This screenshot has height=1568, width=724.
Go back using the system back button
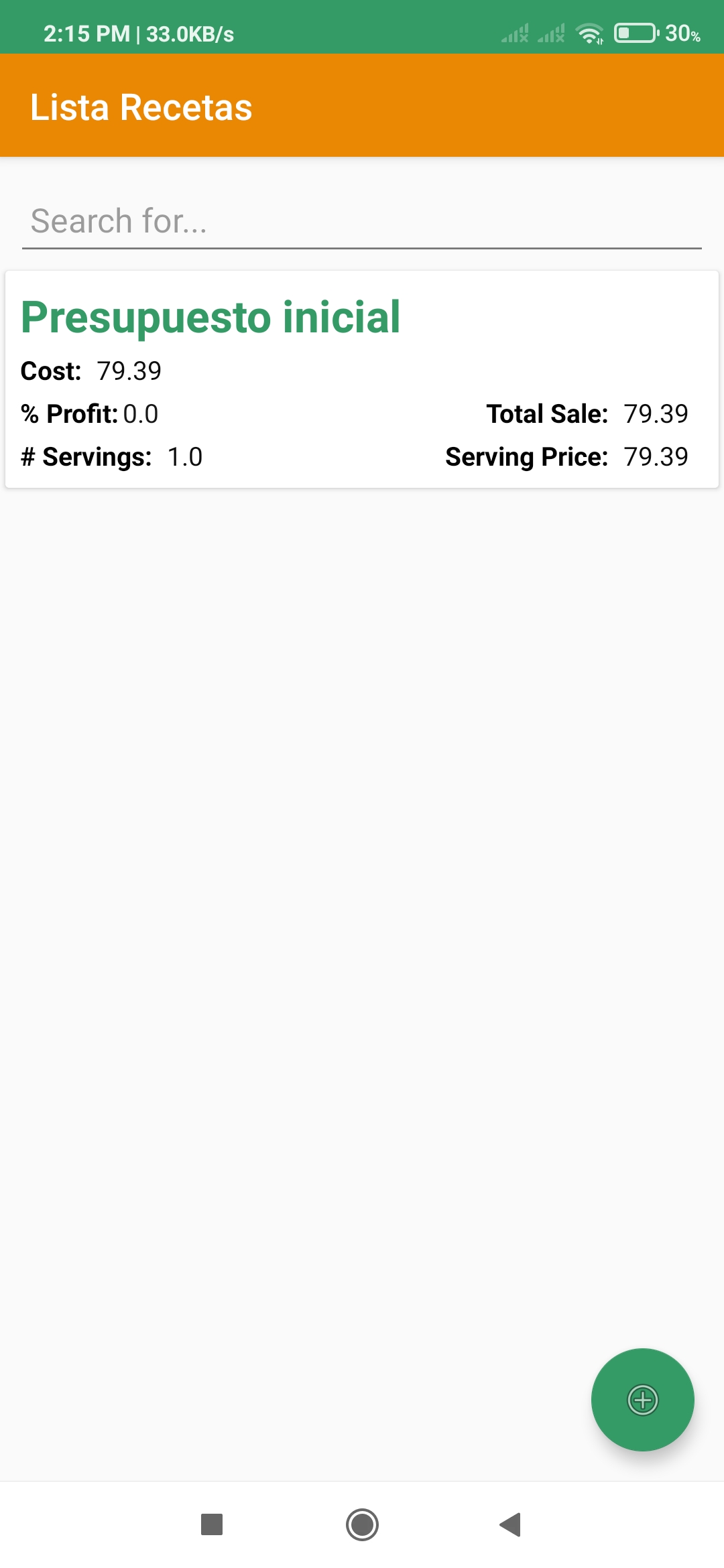(511, 1524)
